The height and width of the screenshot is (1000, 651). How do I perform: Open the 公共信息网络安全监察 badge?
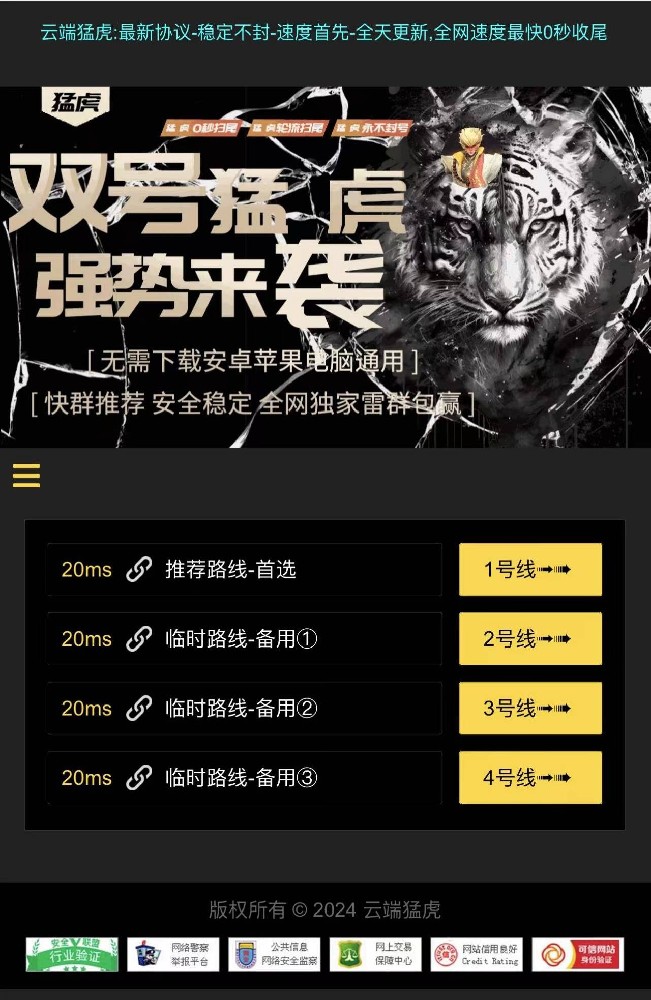(x=274, y=954)
